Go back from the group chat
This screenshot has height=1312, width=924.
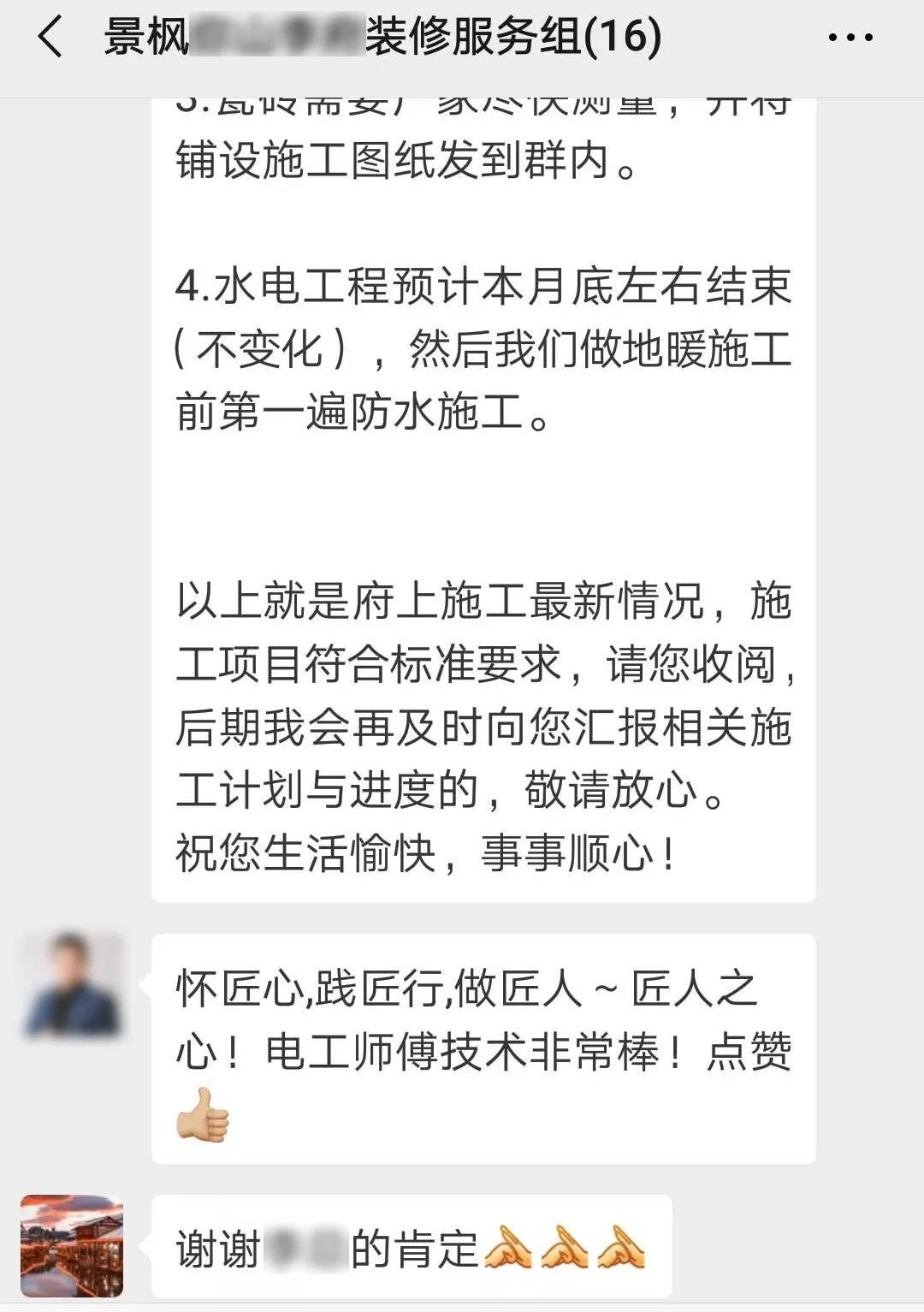50,39
